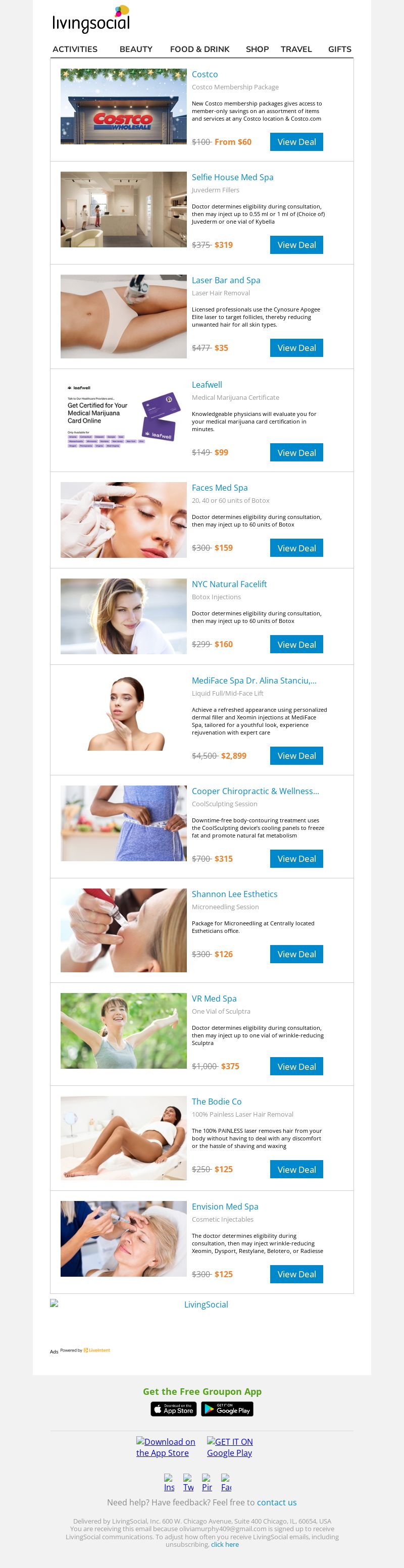Open the Gifts category
The image size is (404, 1568).
pyautogui.click(x=339, y=49)
